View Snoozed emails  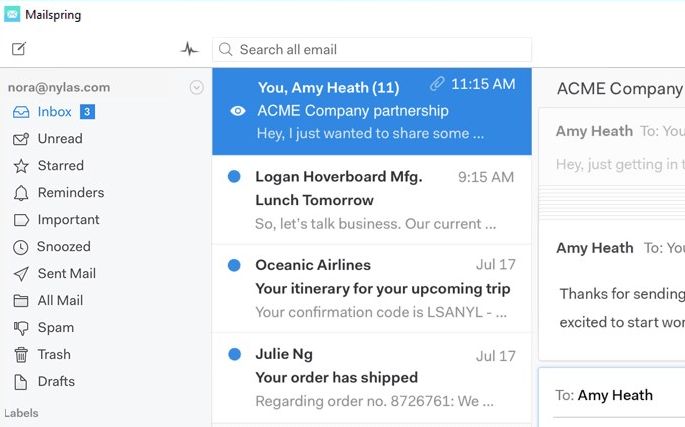tap(63, 247)
